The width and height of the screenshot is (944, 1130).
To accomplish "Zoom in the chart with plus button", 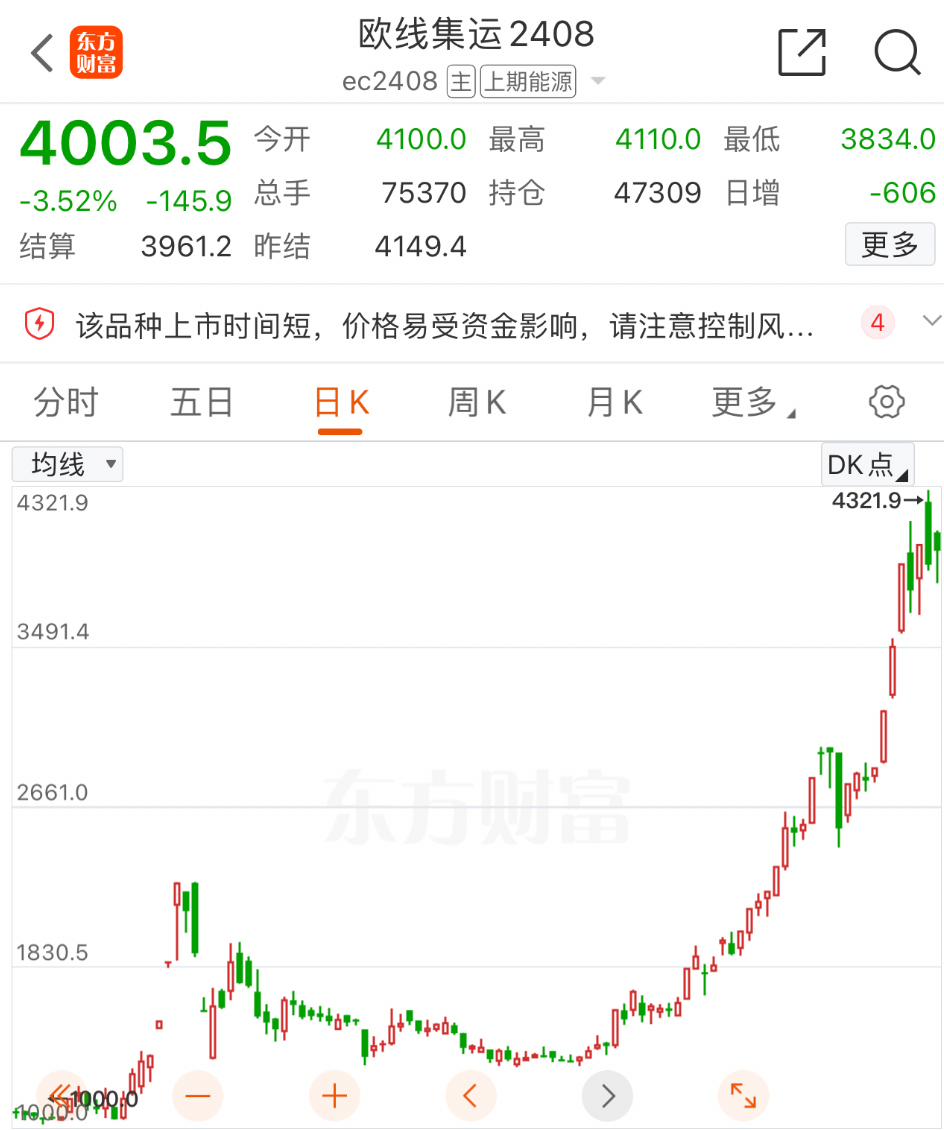I will click(334, 1096).
